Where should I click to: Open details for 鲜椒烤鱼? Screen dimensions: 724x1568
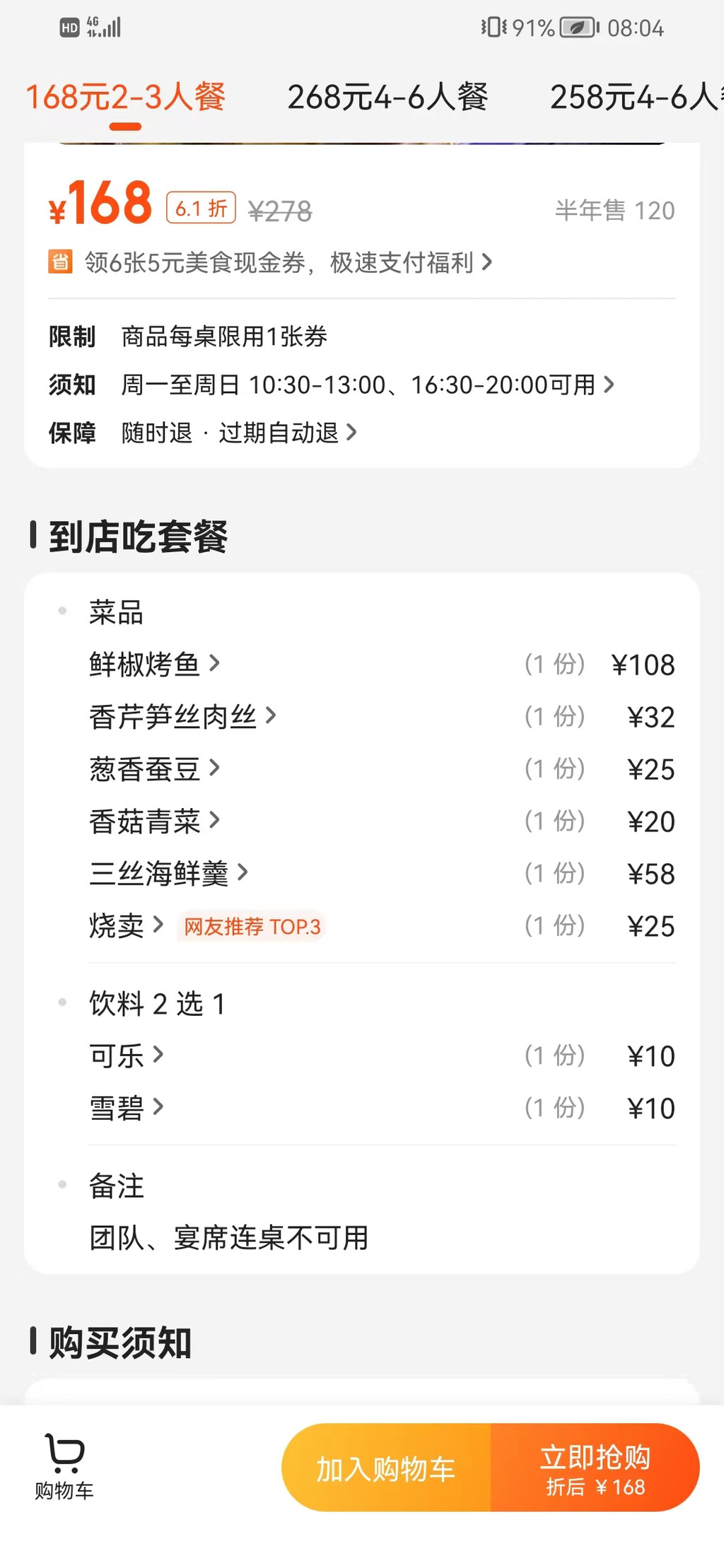pos(154,664)
